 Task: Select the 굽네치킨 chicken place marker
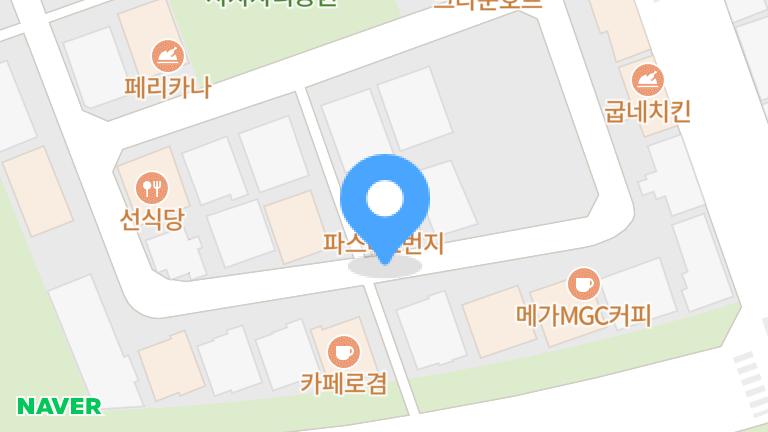pyautogui.click(x=648, y=78)
